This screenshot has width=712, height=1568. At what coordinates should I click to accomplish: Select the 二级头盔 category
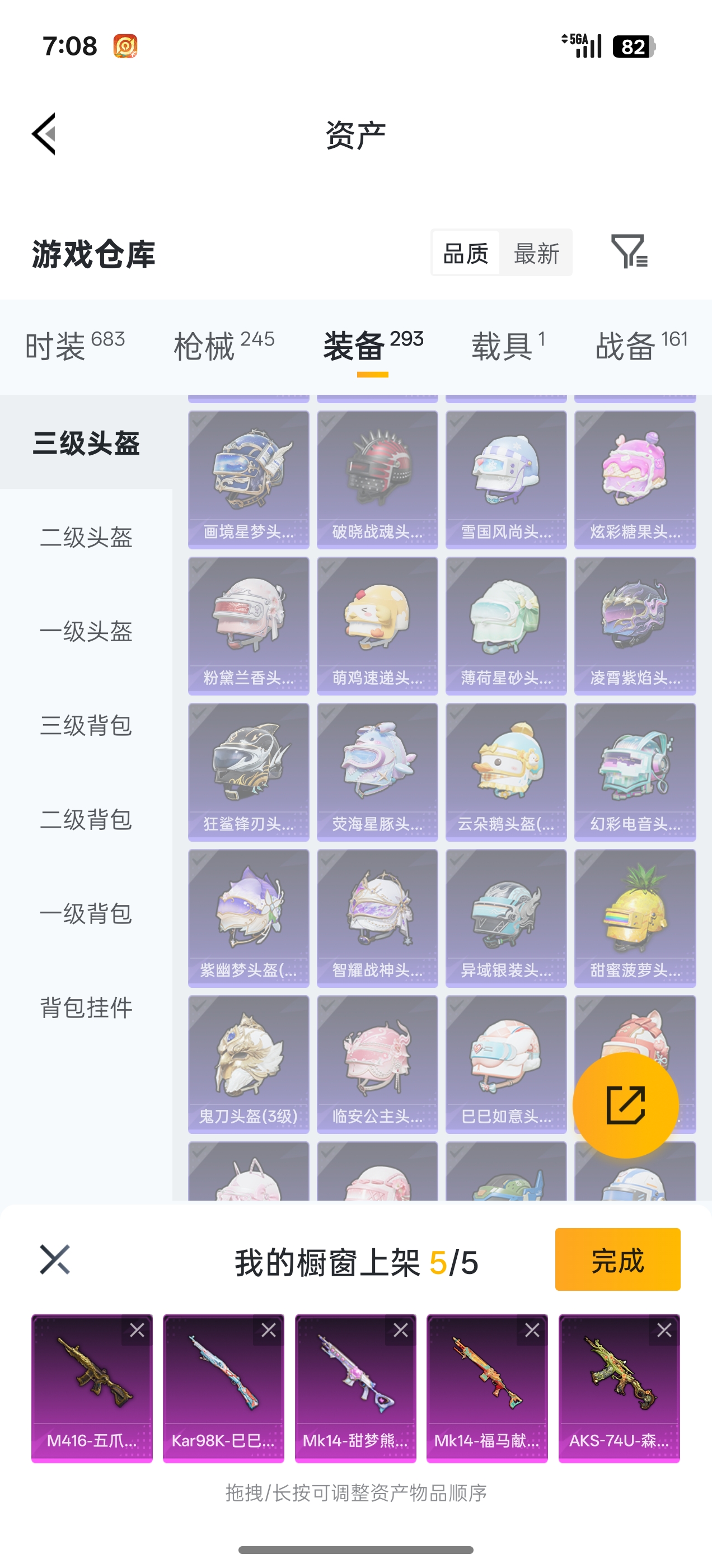coord(86,537)
